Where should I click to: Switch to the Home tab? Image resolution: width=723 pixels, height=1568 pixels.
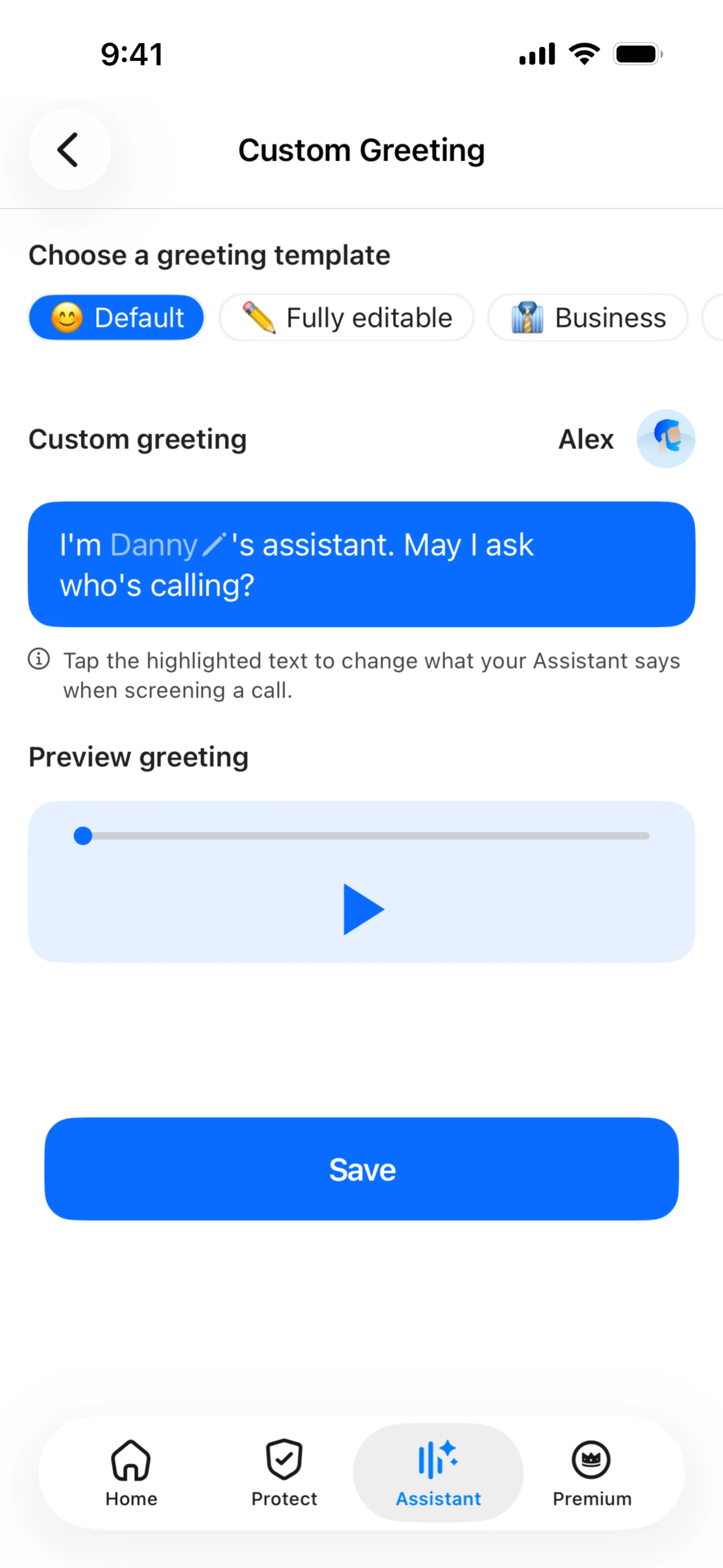click(131, 1472)
